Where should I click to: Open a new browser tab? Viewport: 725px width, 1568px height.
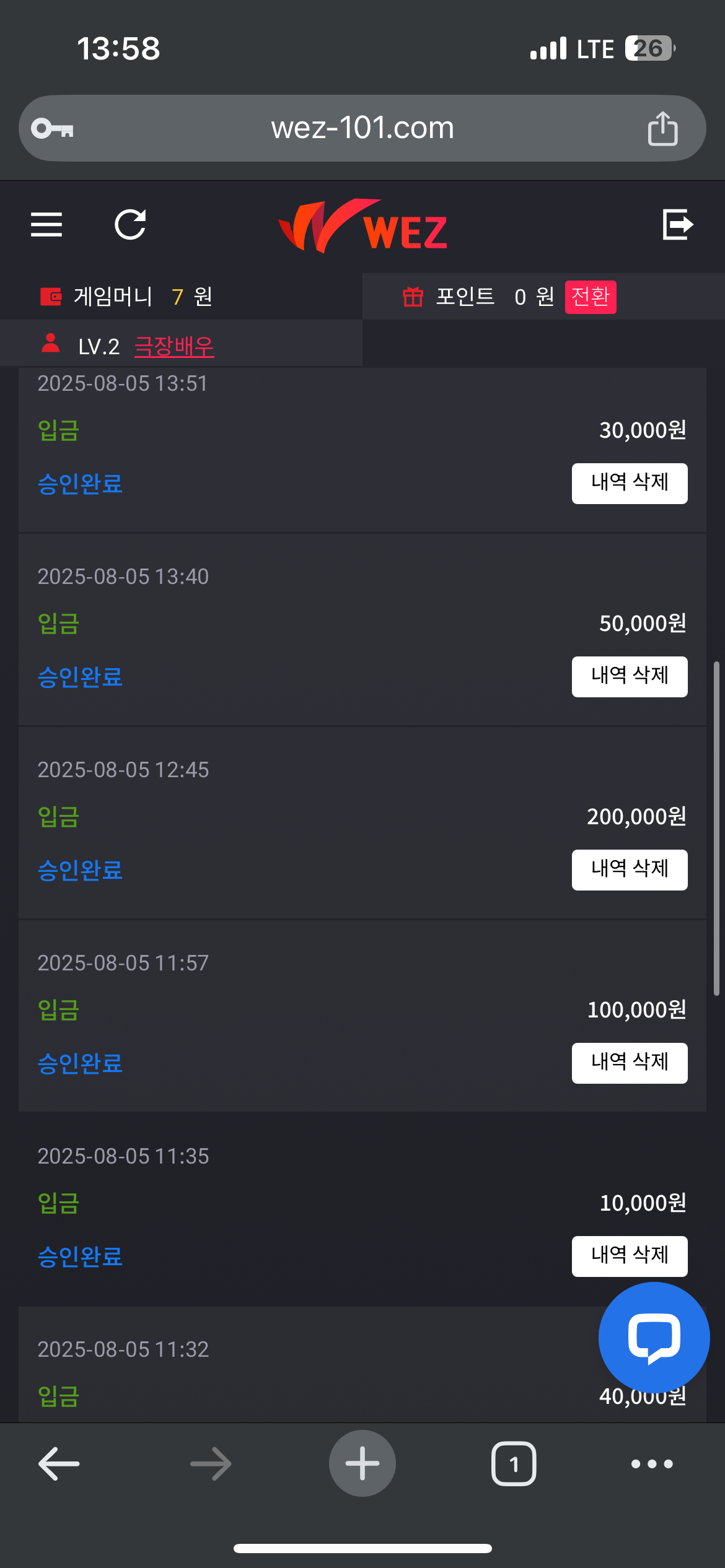pos(362,1463)
